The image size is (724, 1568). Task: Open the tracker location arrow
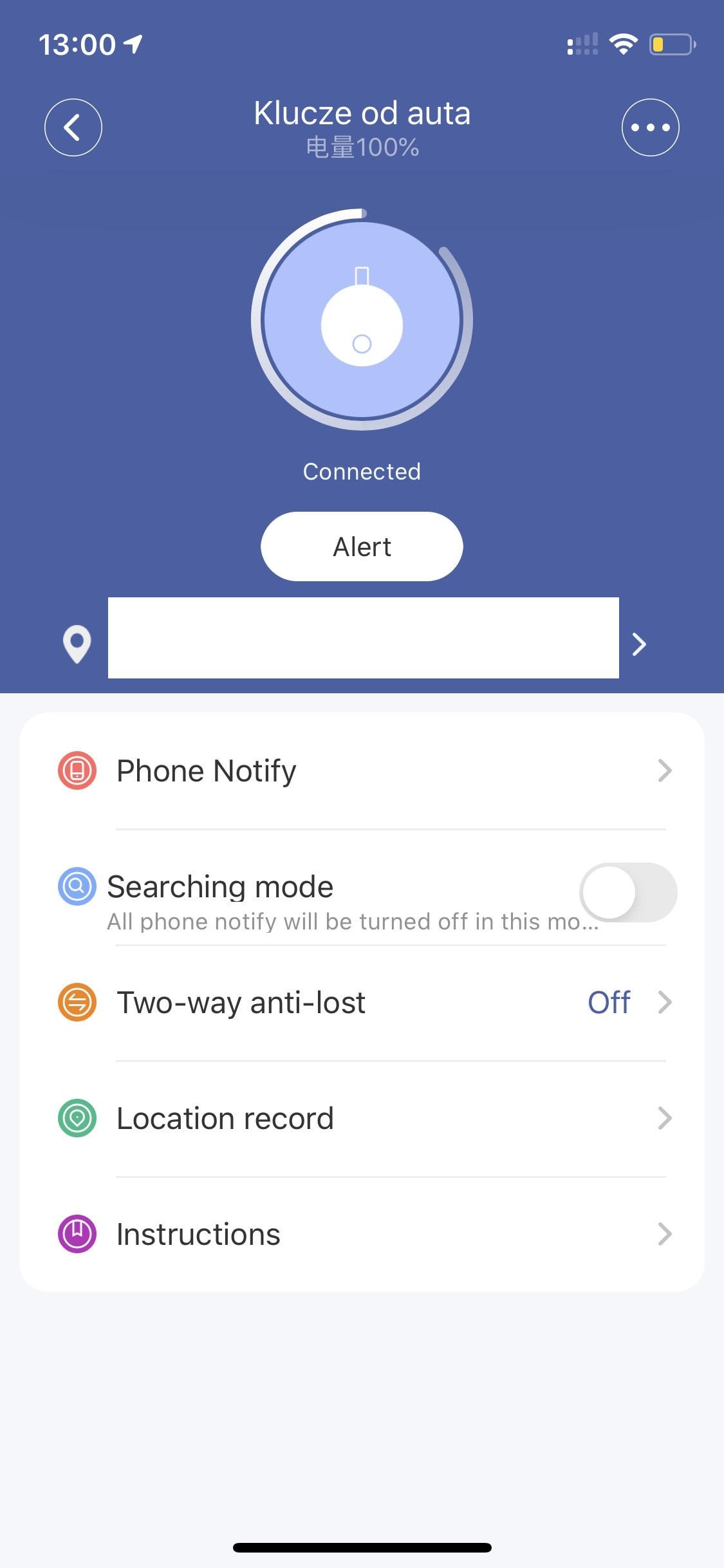pyautogui.click(x=638, y=644)
